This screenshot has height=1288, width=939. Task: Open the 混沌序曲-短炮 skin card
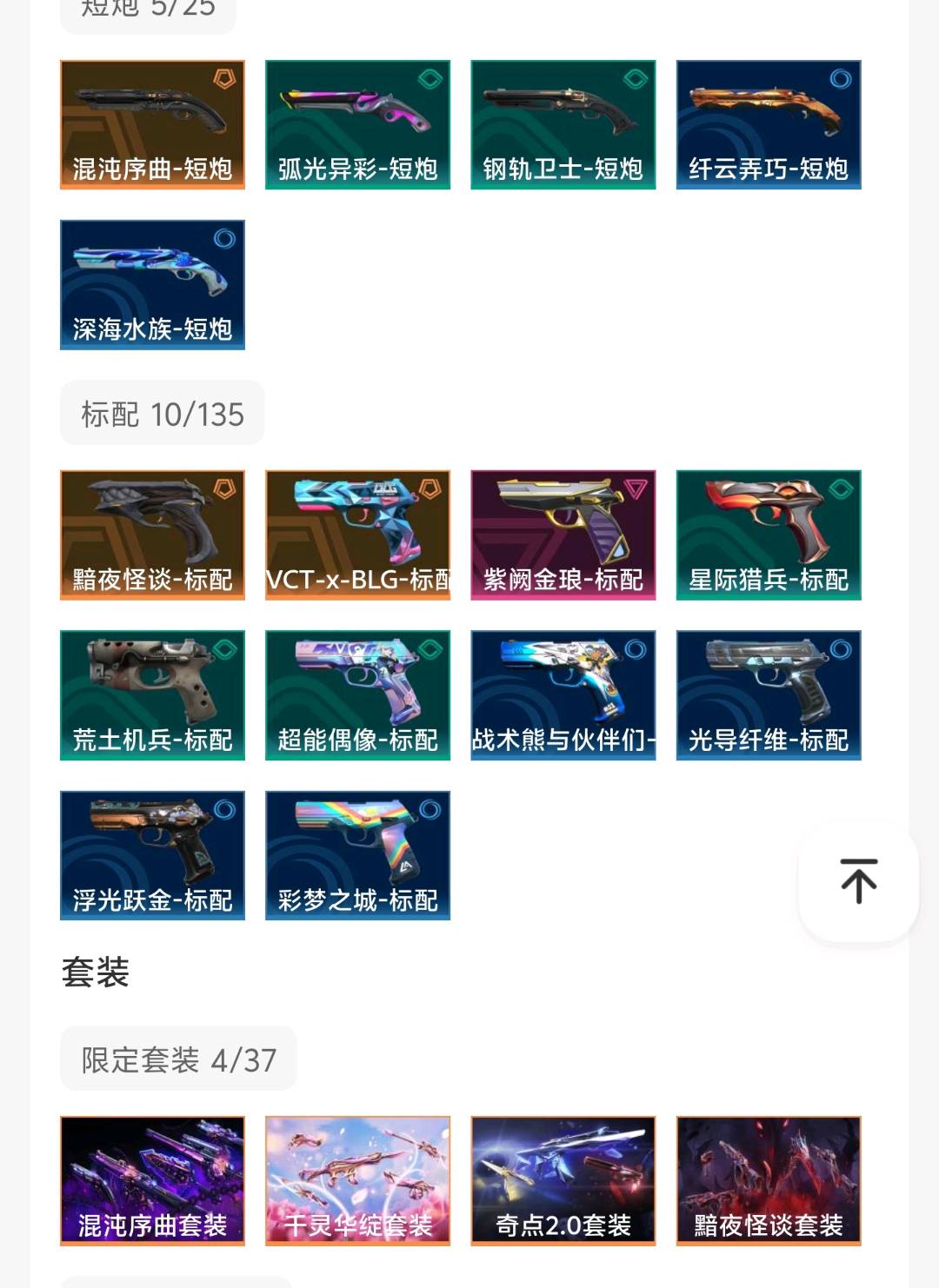(x=152, y=124)
